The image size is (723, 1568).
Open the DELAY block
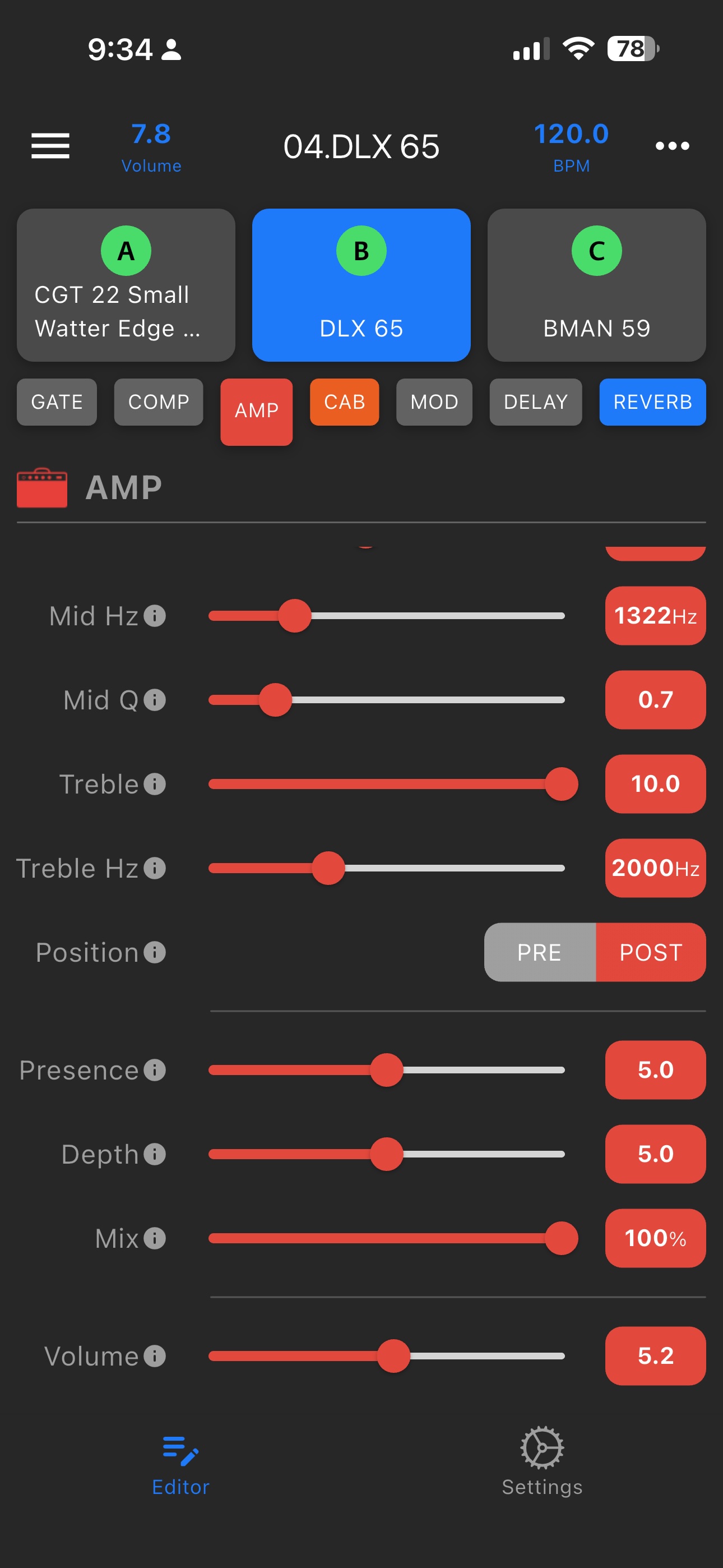[x=536, y=402]
